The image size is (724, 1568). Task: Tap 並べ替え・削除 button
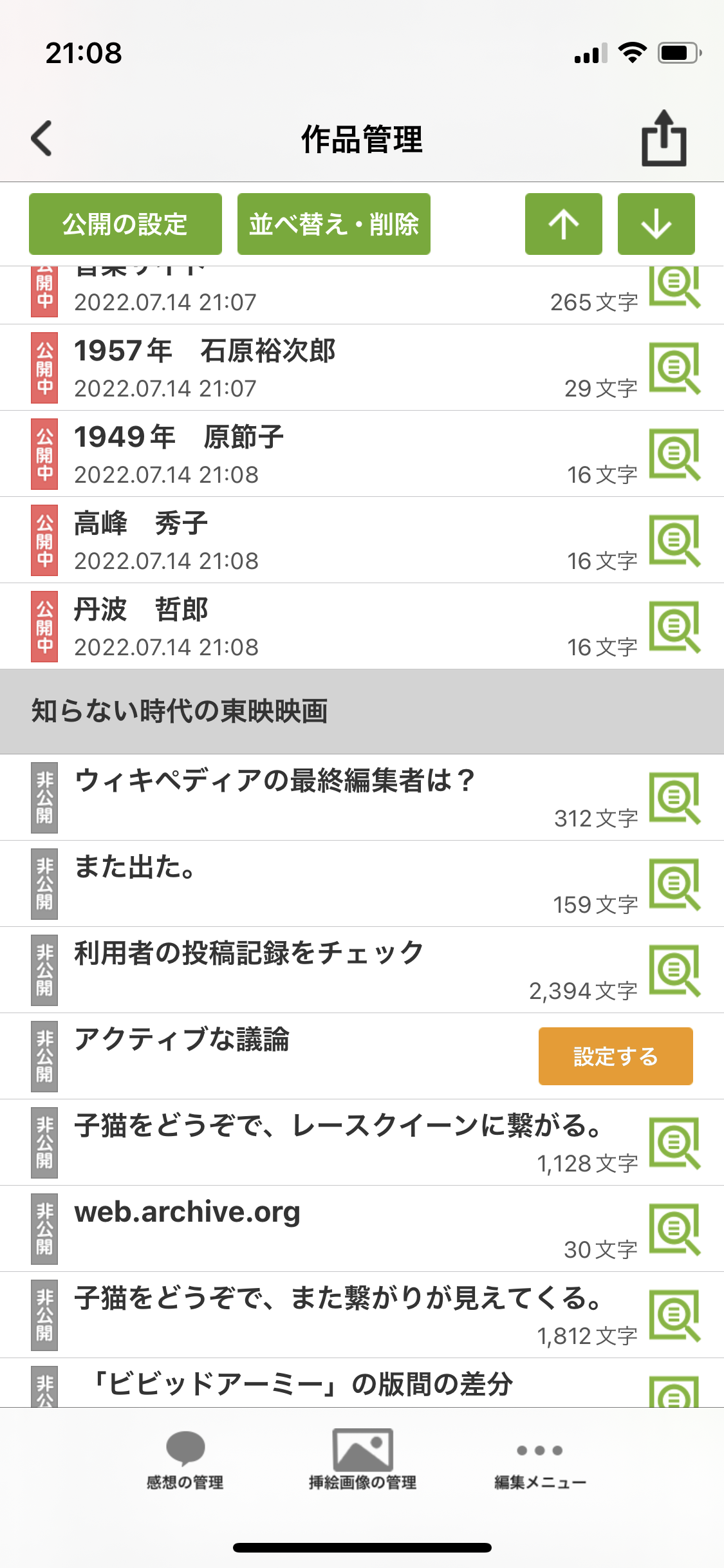[333, 224]
